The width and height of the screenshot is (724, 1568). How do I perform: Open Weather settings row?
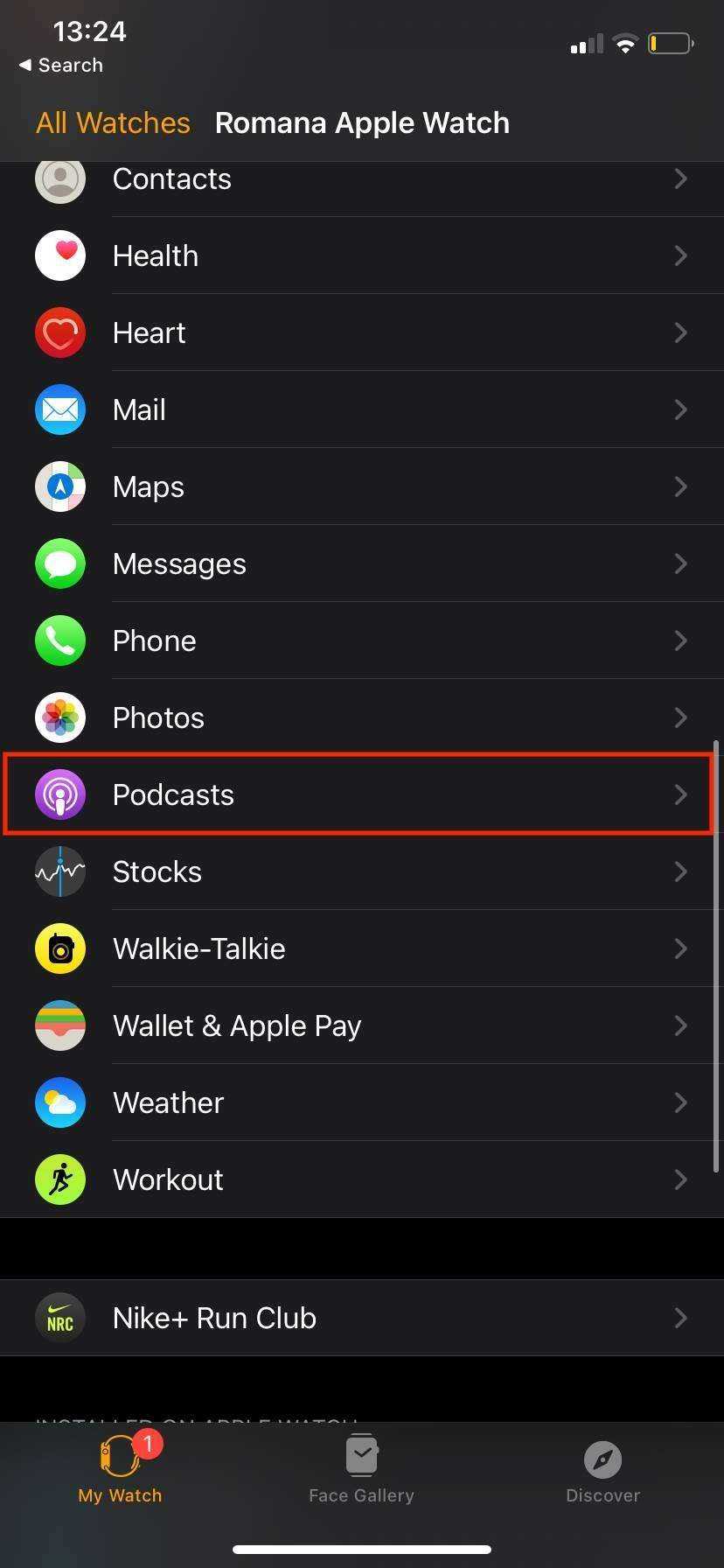[x=362, y=1102]
